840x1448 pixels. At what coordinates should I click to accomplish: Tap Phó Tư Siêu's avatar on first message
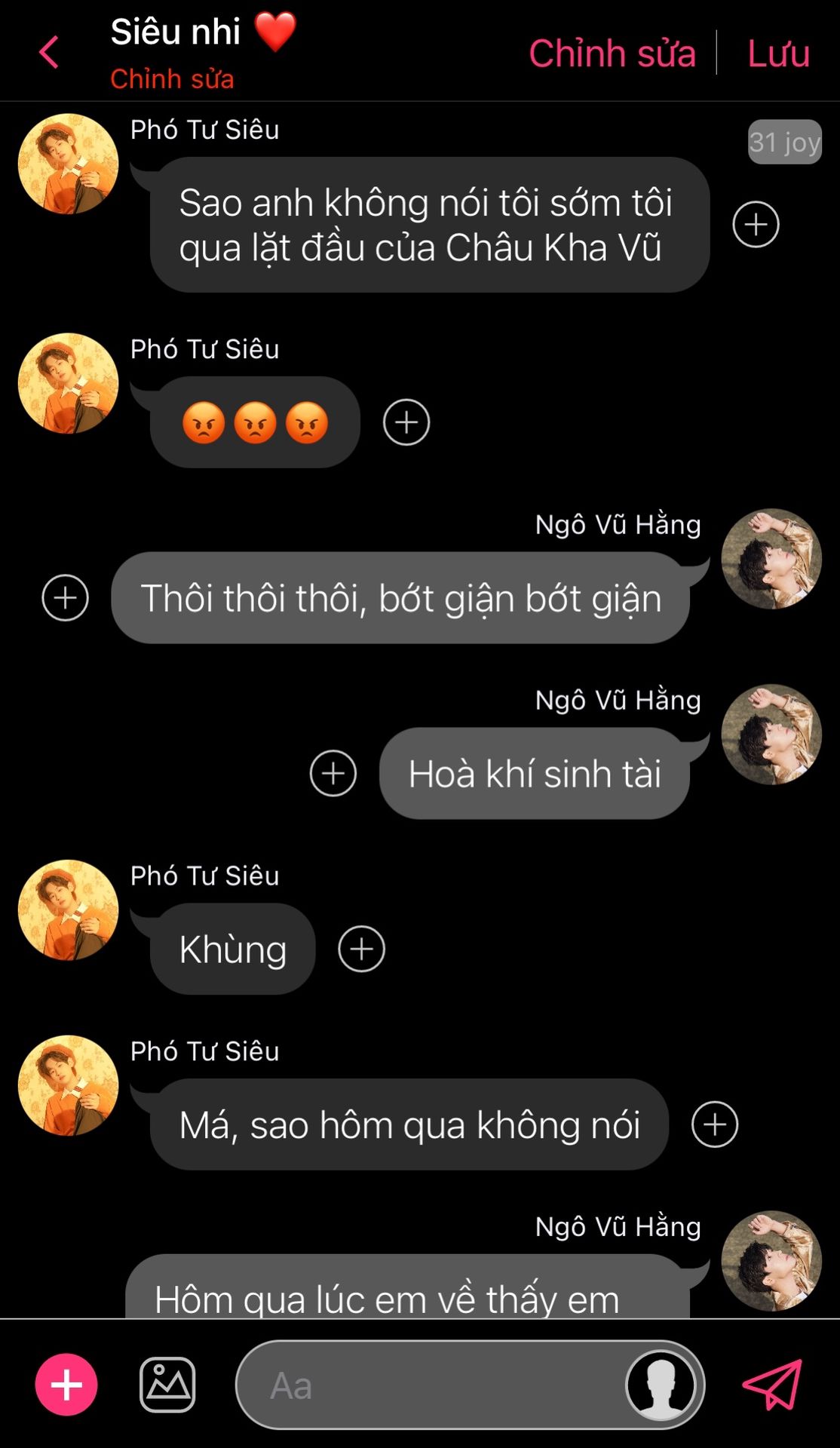pos(69,164)
